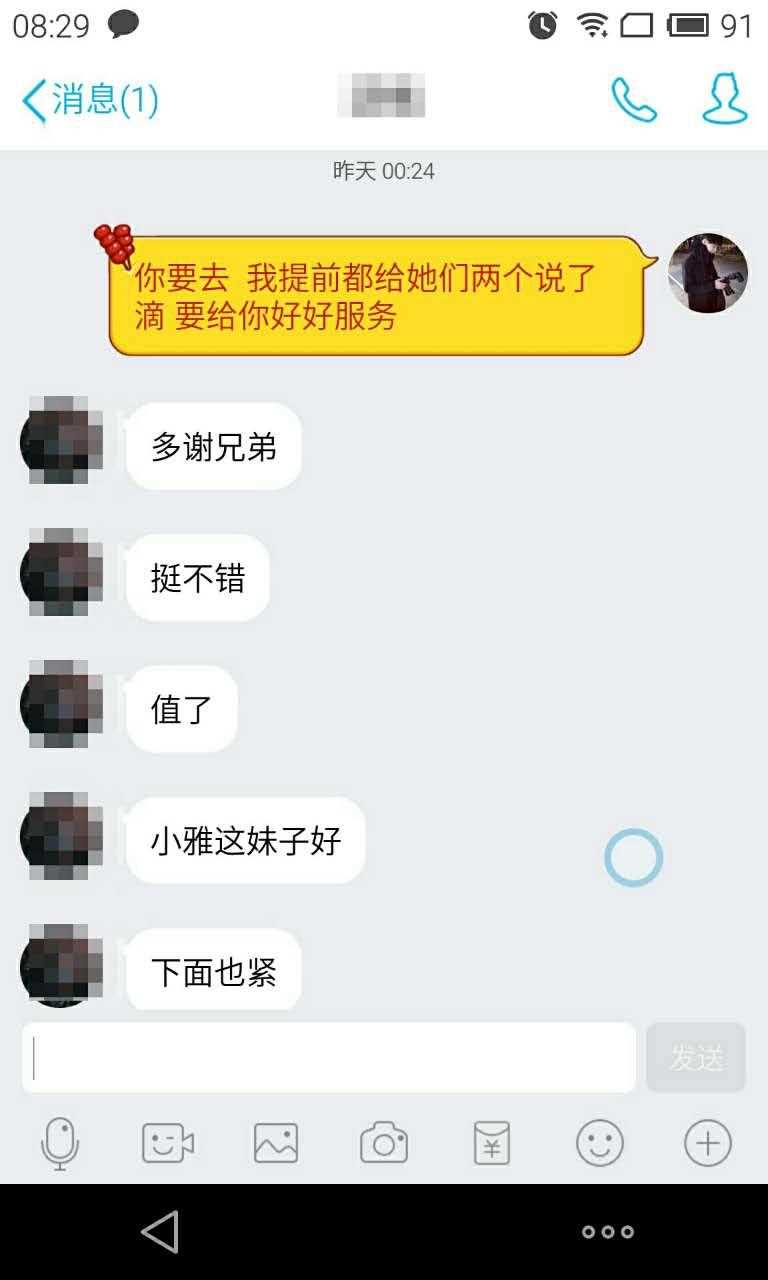Open the emoji smiley panel
768x1280 pixels.
tap(600, 1143)
